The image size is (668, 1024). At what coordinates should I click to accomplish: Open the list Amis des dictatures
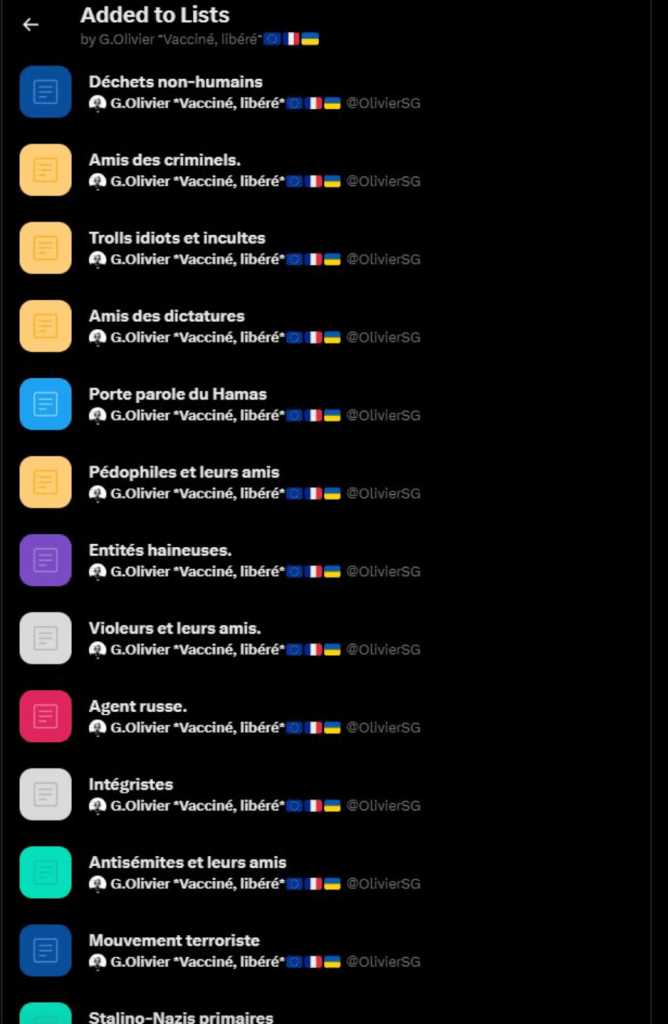point(167,316)
